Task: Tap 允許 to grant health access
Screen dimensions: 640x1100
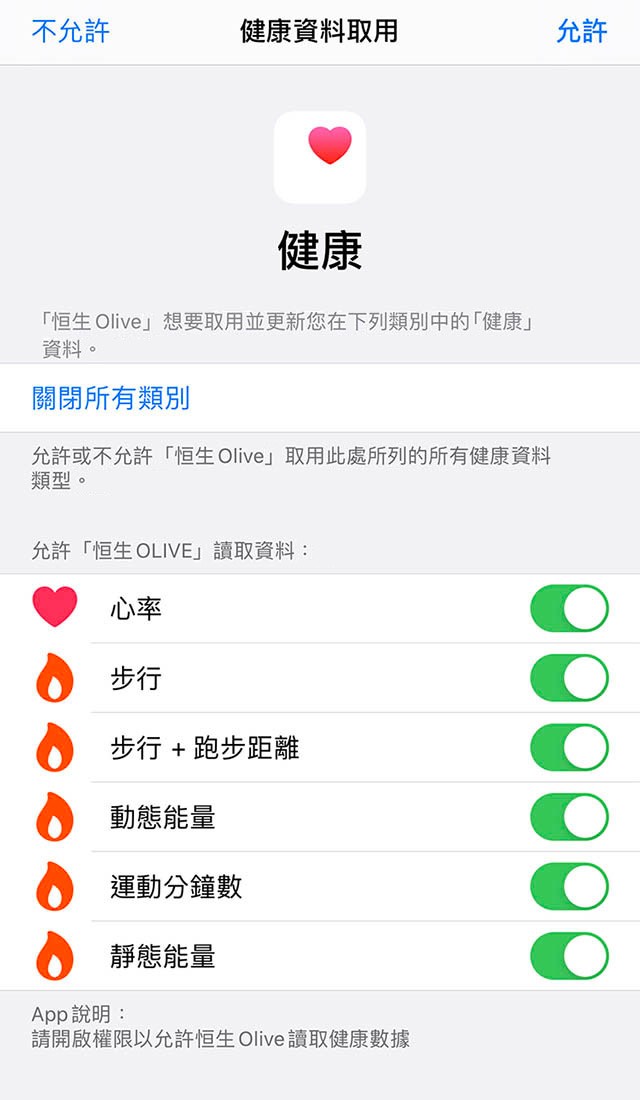Action: click(x=582, y=31)
